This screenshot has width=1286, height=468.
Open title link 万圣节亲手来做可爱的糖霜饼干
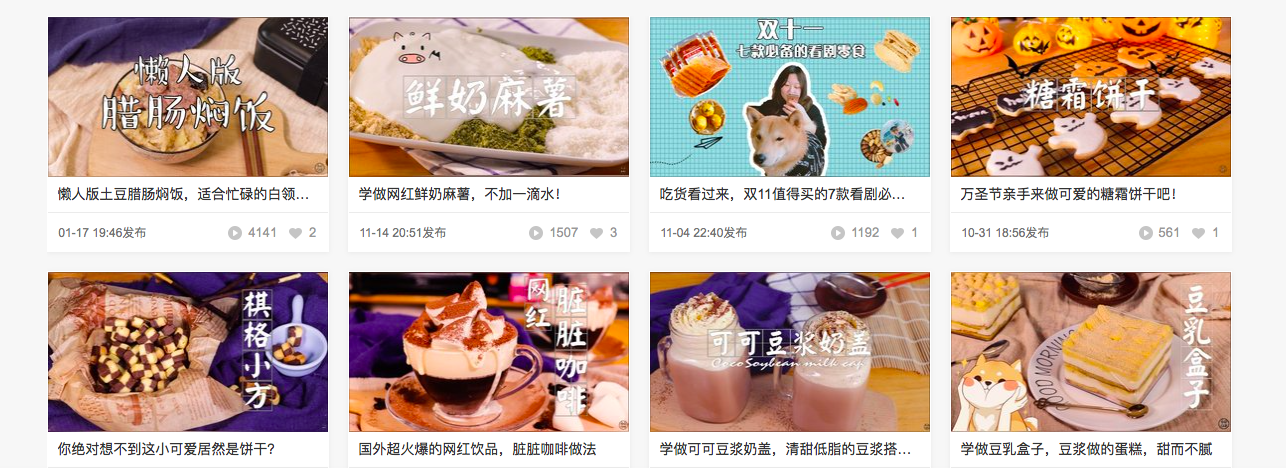(1068, 194)
